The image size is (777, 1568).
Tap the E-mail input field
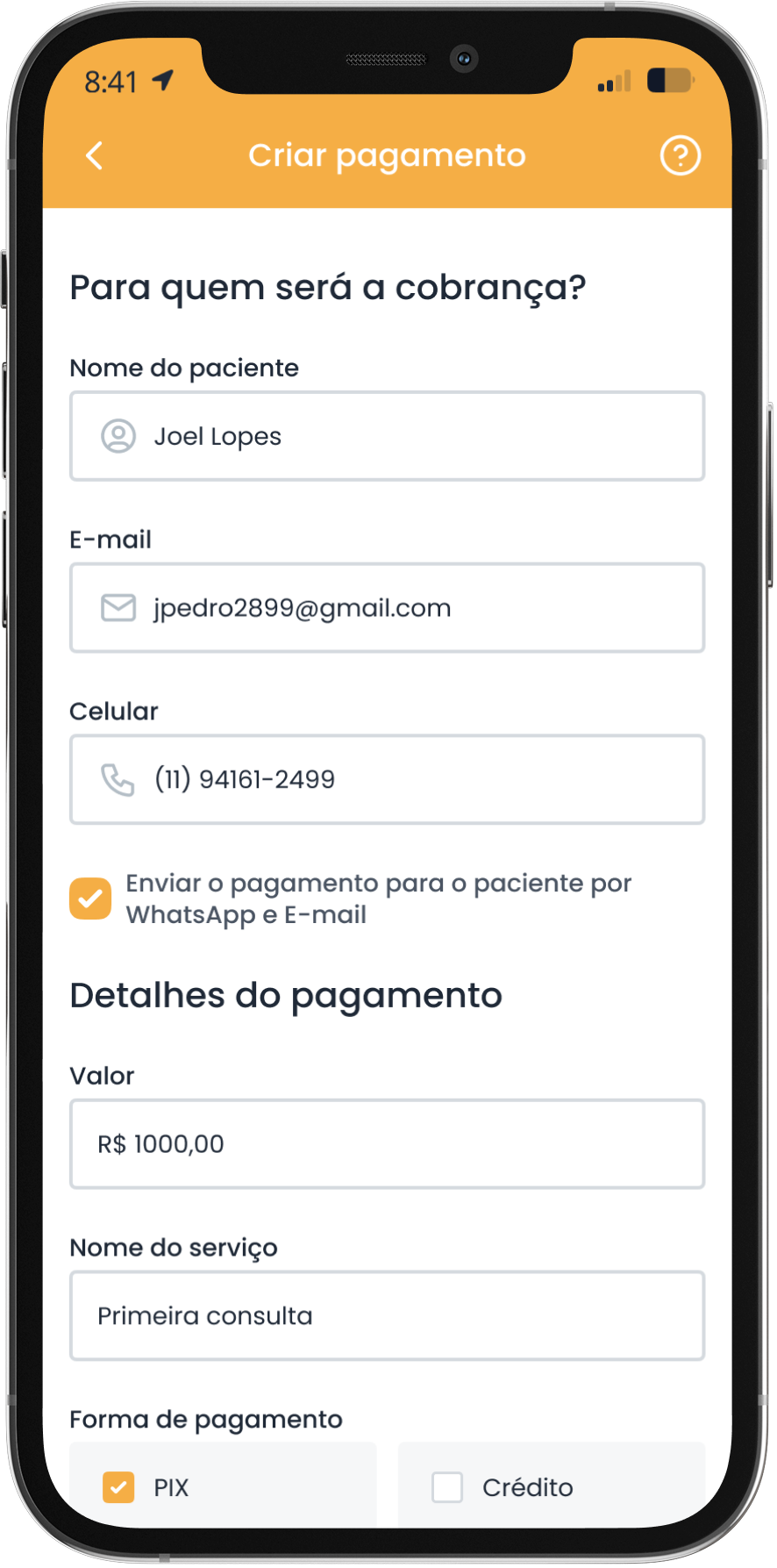pos(387,608)
